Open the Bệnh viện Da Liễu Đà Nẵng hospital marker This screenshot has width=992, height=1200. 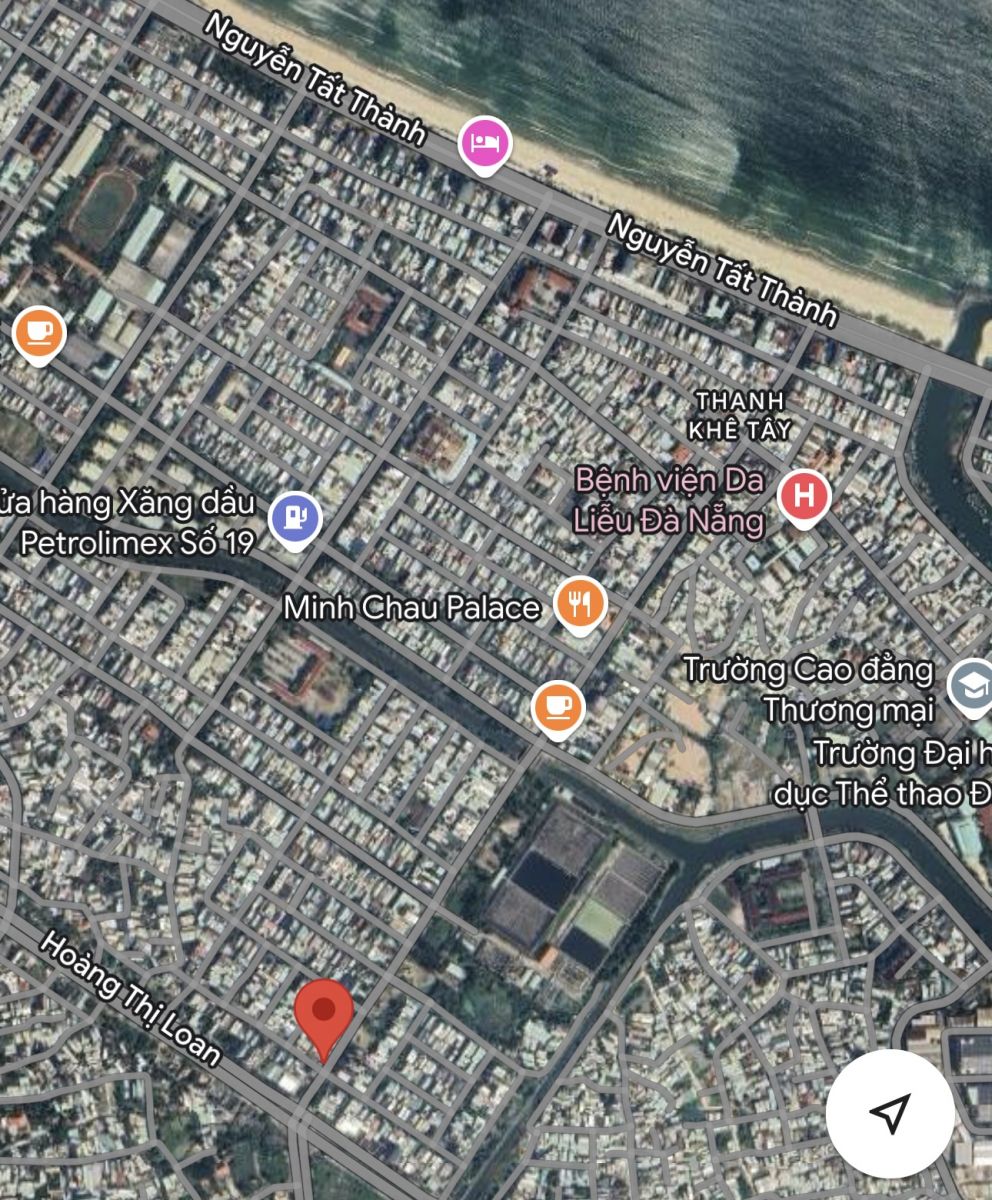[805, 496]
